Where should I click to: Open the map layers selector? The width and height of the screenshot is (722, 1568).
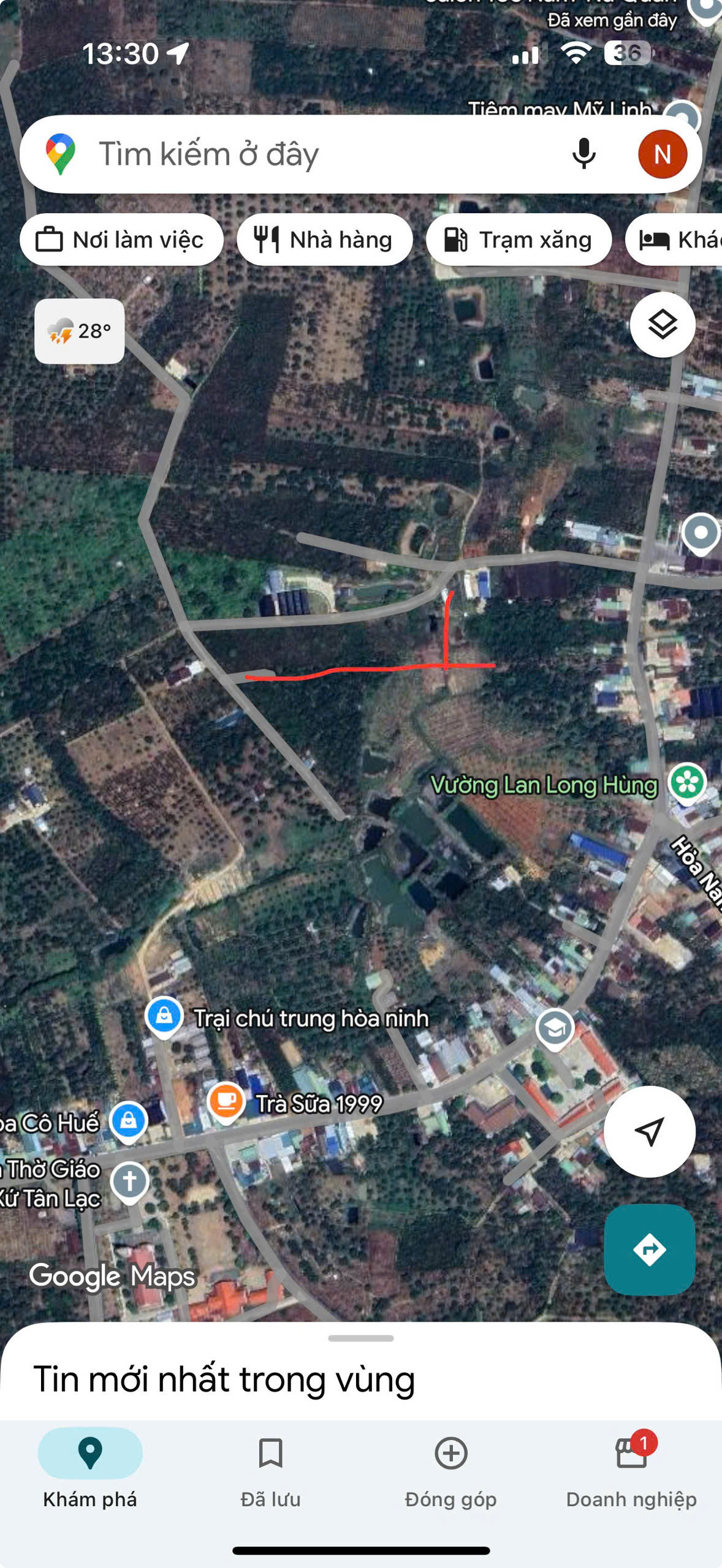click(663, 325)
